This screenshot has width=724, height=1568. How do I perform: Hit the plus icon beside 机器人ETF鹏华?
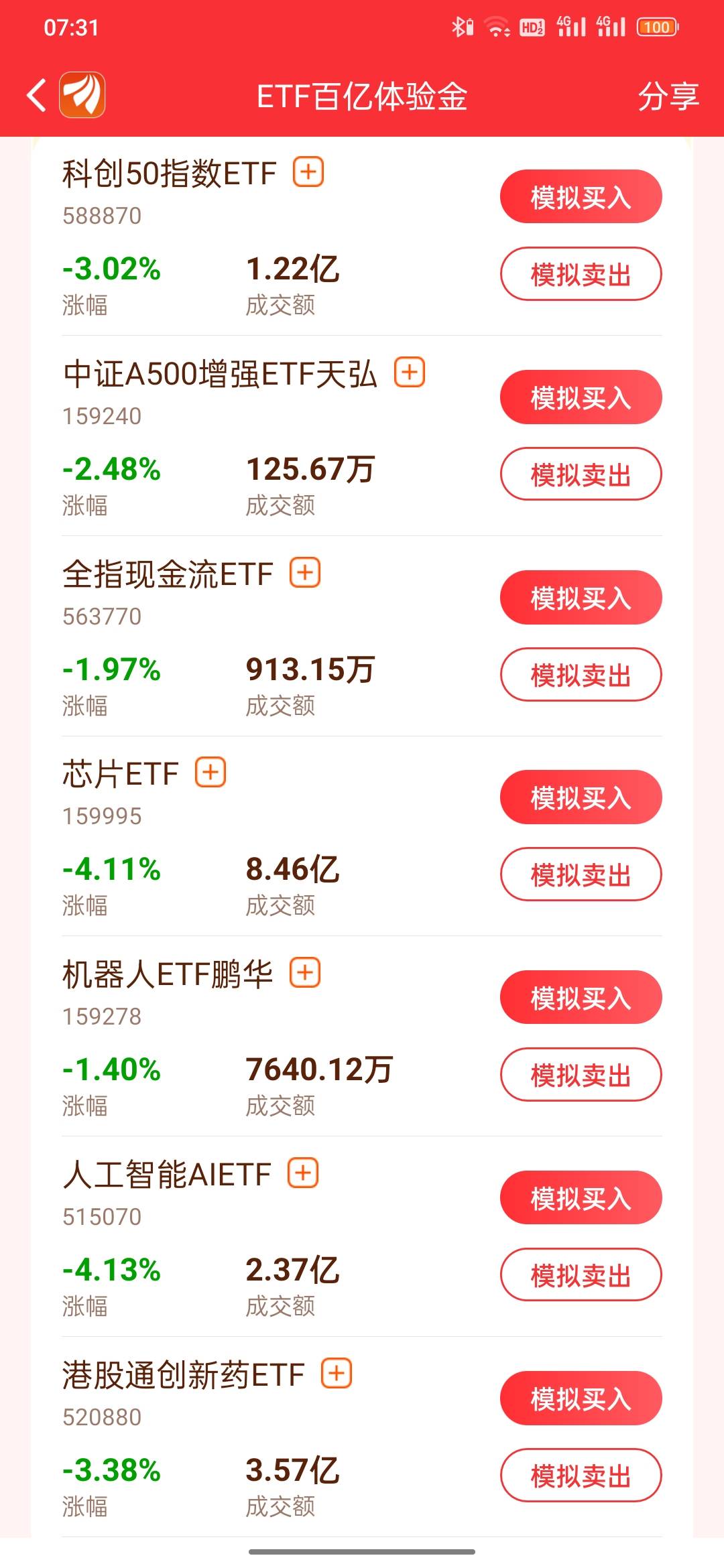click(x=305, y=973)
